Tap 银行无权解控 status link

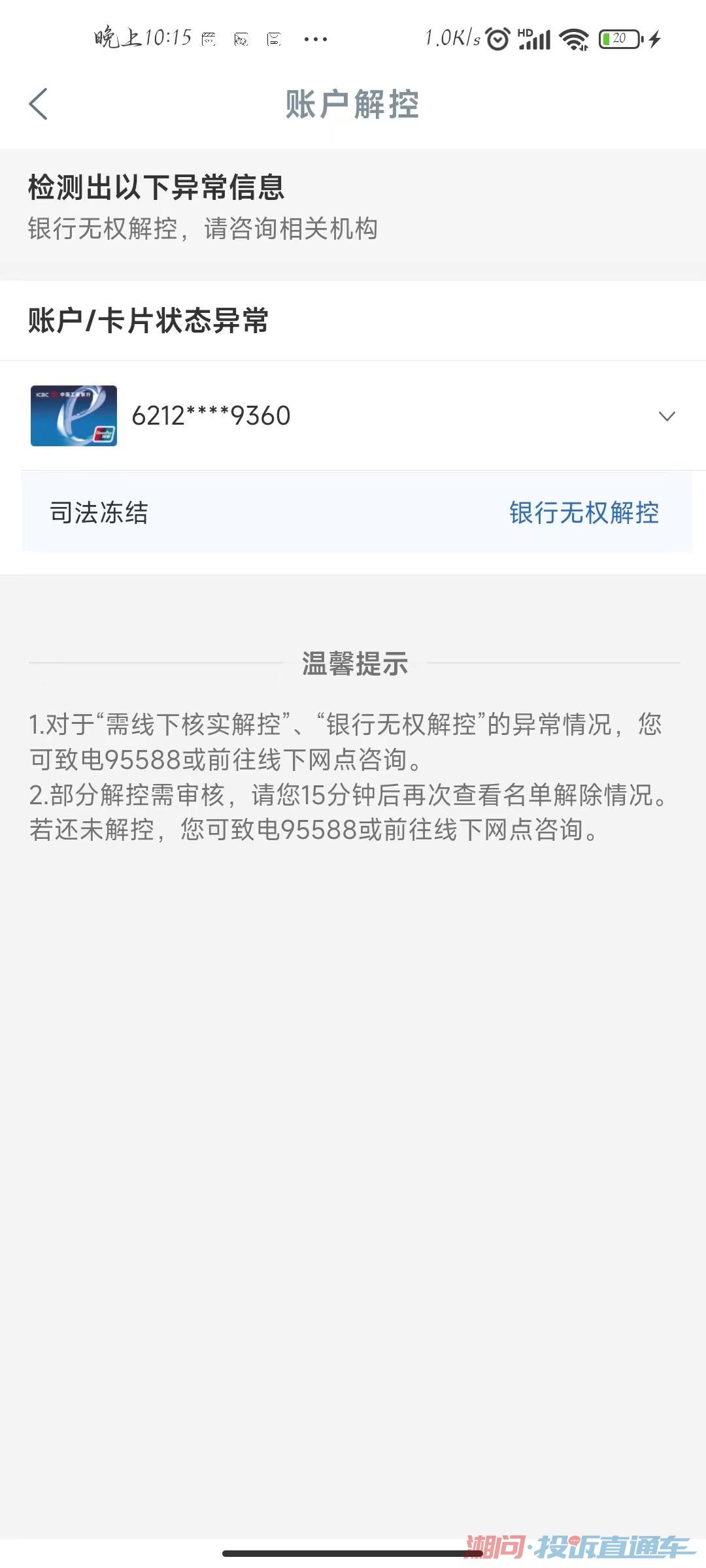click(584, 513)
